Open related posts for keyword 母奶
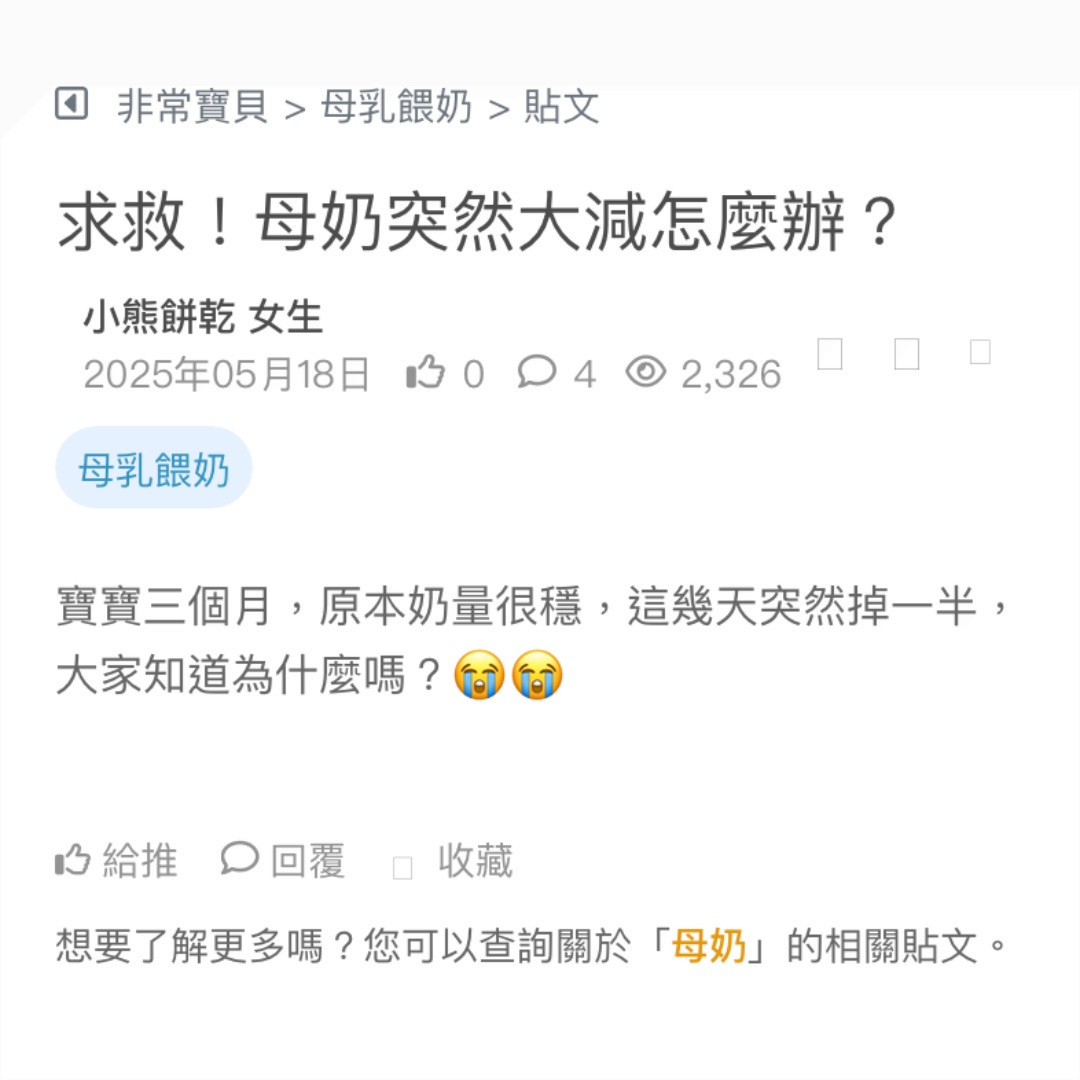The image size is (1080, 1080). 709,945
